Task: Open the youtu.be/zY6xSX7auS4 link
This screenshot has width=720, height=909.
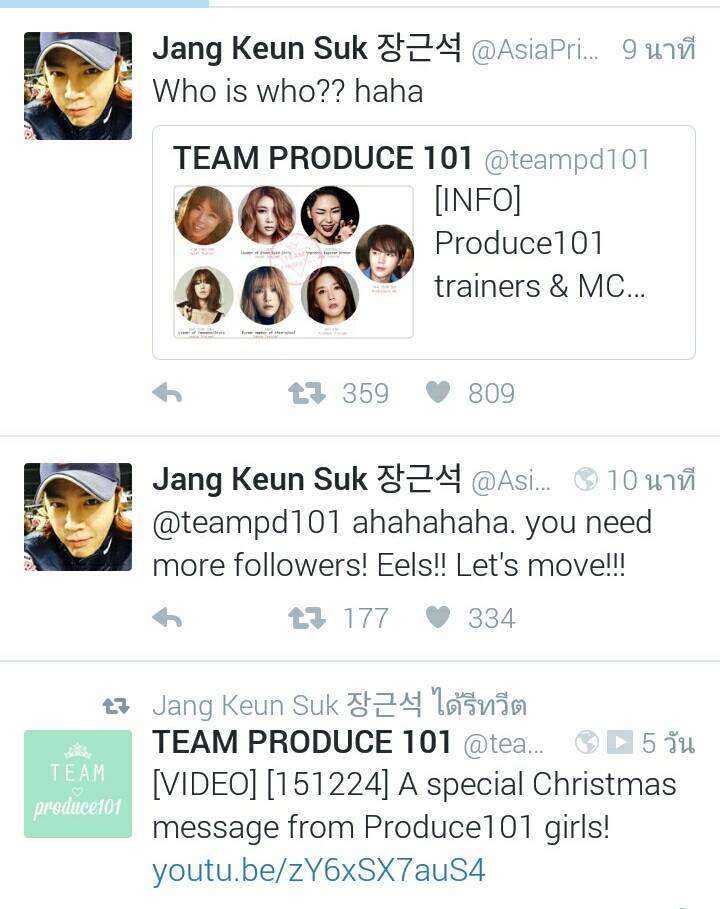Action: 318,870
